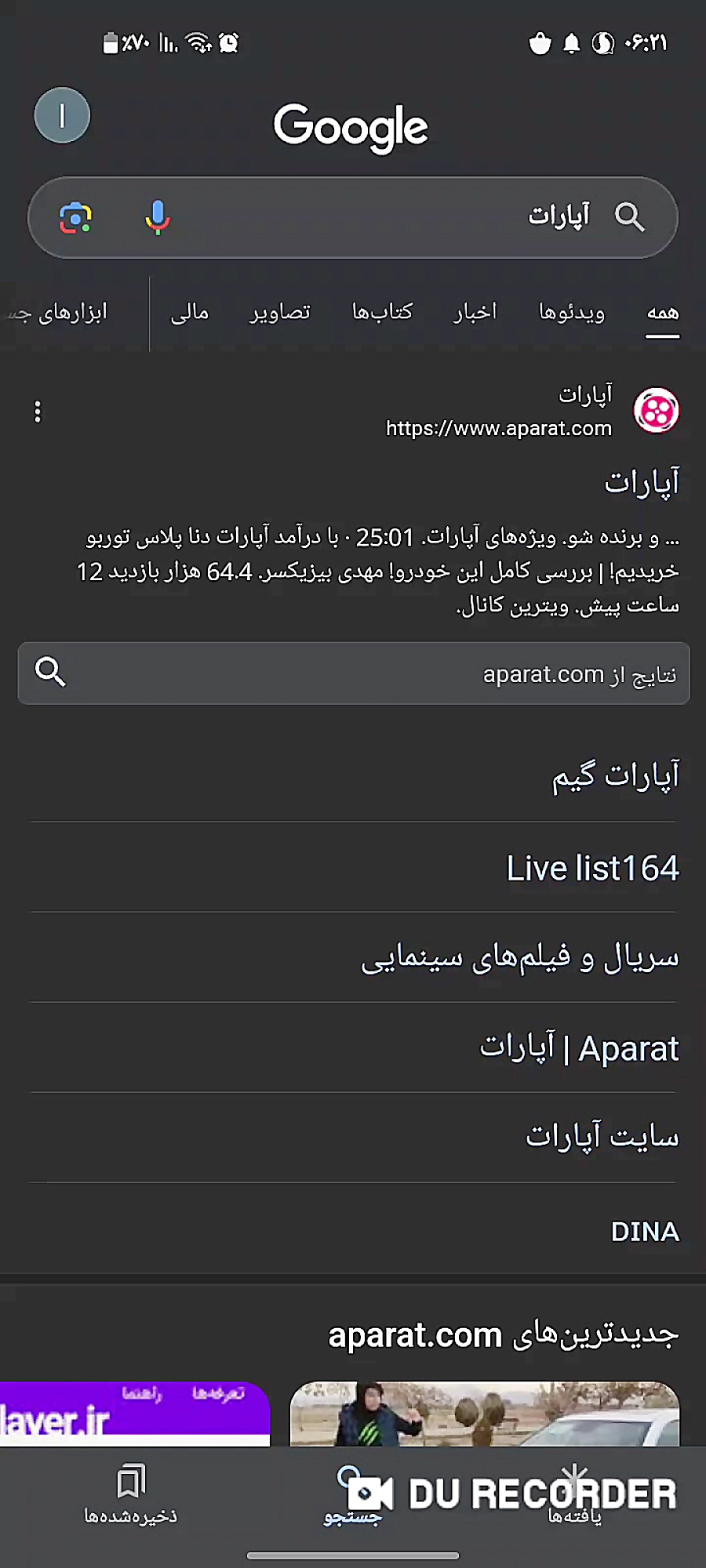Open the آپارات گیم sitelink
This screenshot has width=706, height=1568.
pyautogui.click(x=615, y=776)
